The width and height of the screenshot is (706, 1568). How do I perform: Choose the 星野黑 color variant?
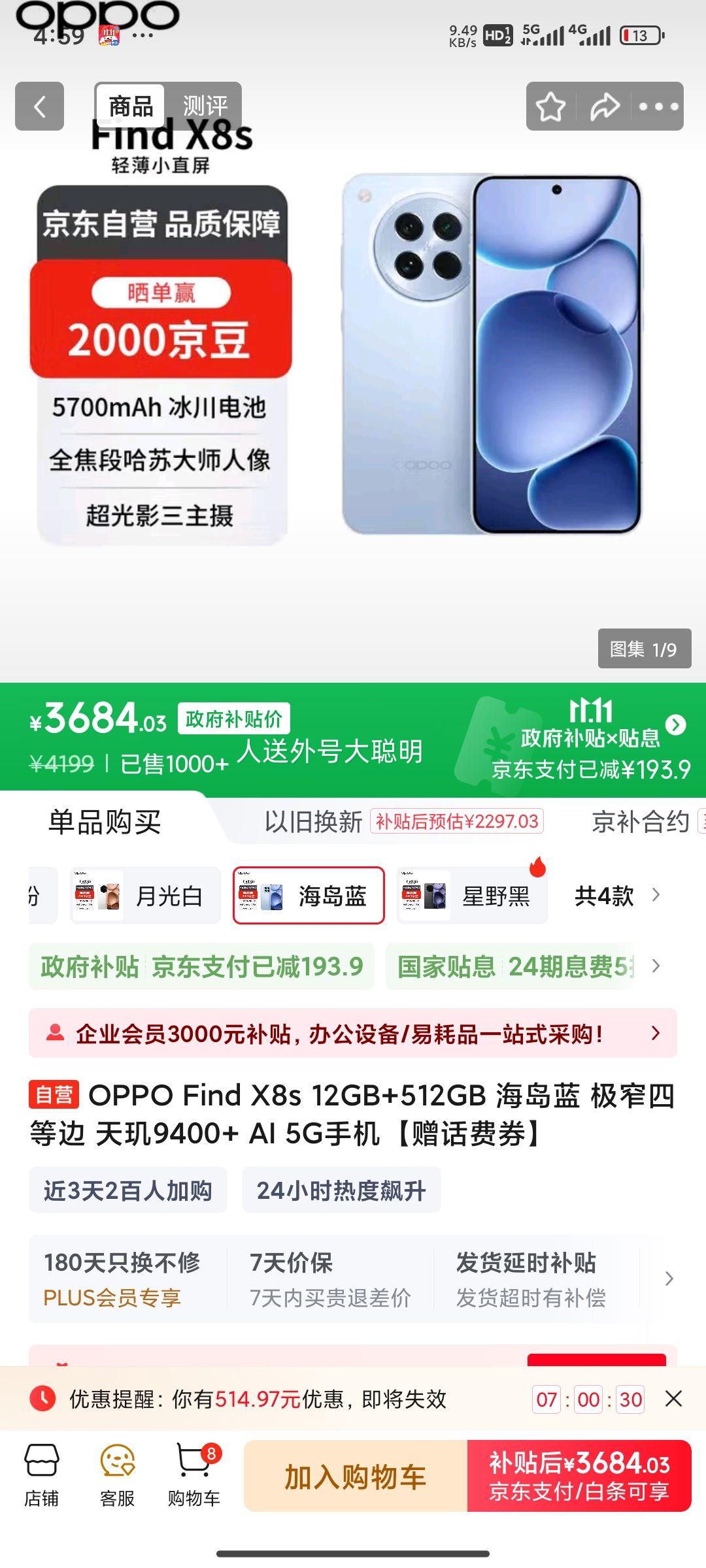coord(472,896)
